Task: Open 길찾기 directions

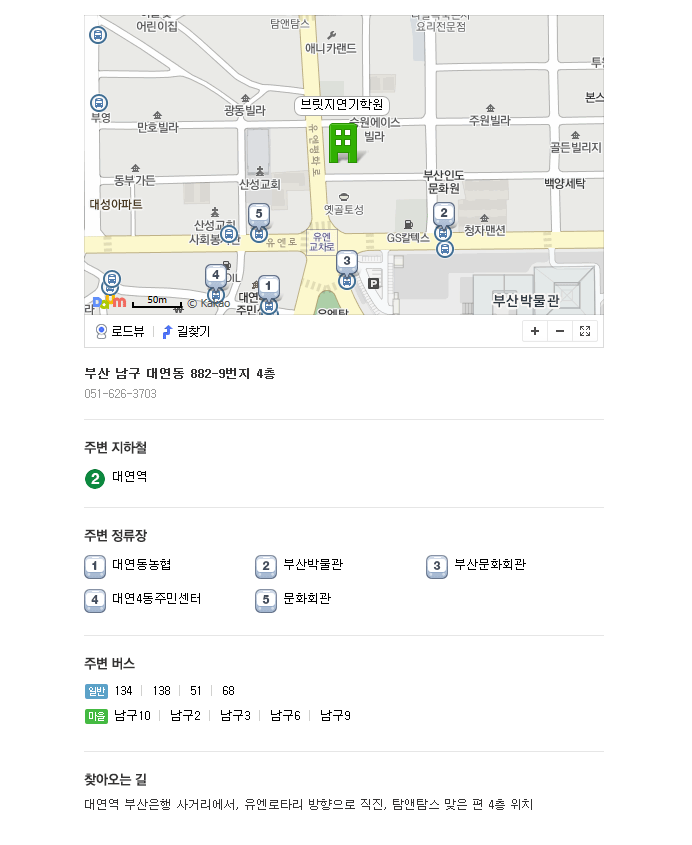Action: click(186, 331)
